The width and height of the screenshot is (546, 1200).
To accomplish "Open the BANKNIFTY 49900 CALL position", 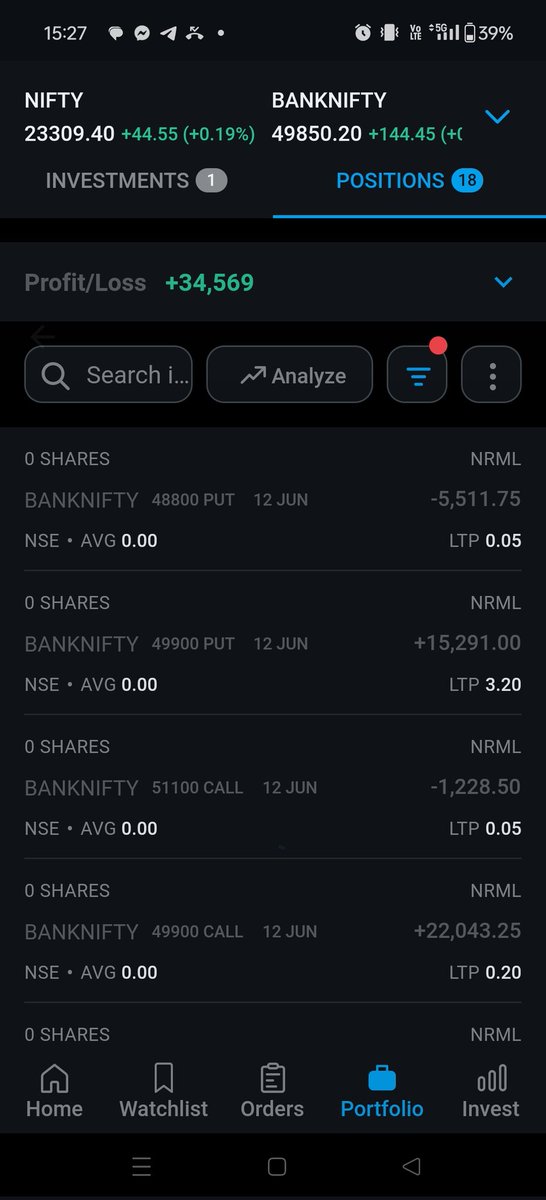I will tap(273, 931).
